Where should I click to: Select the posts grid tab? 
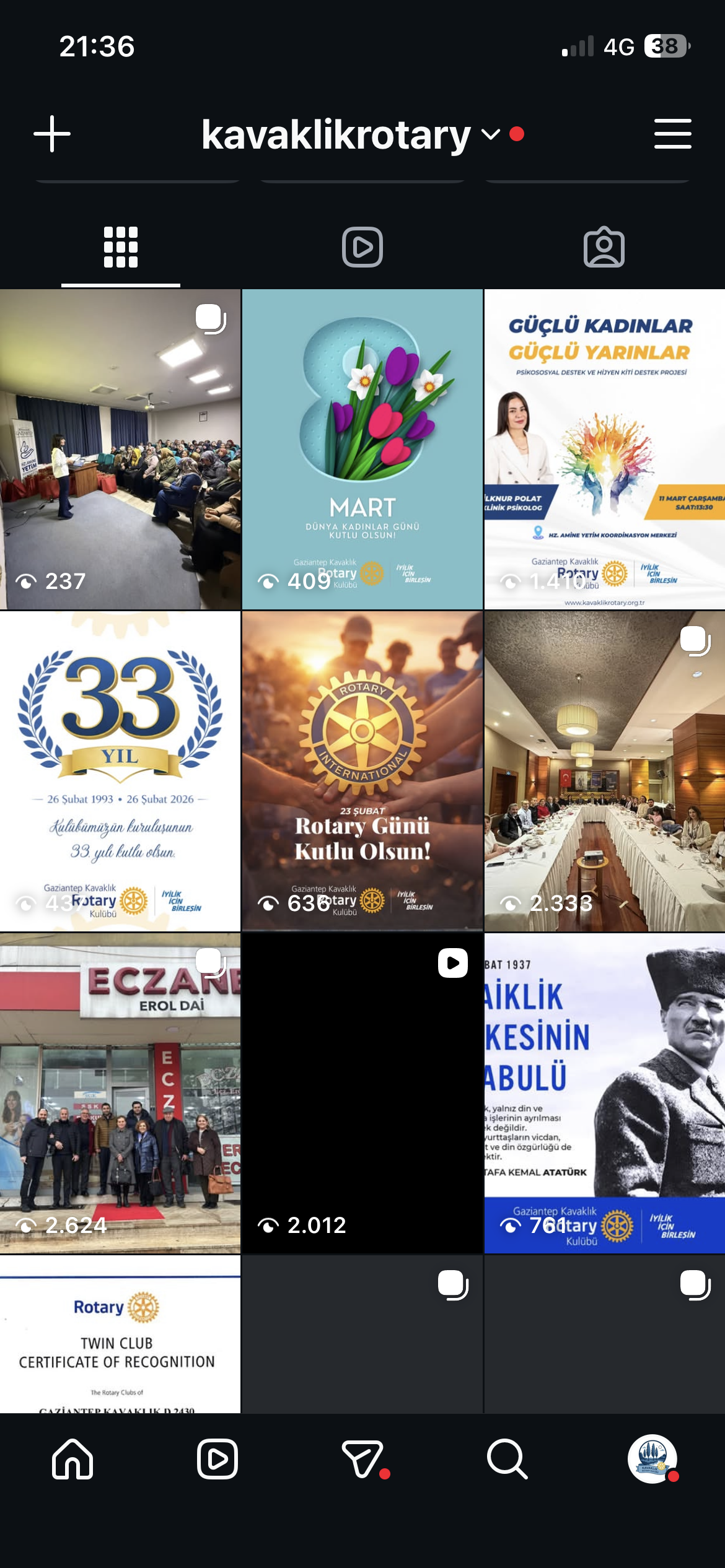click(121, 248)
